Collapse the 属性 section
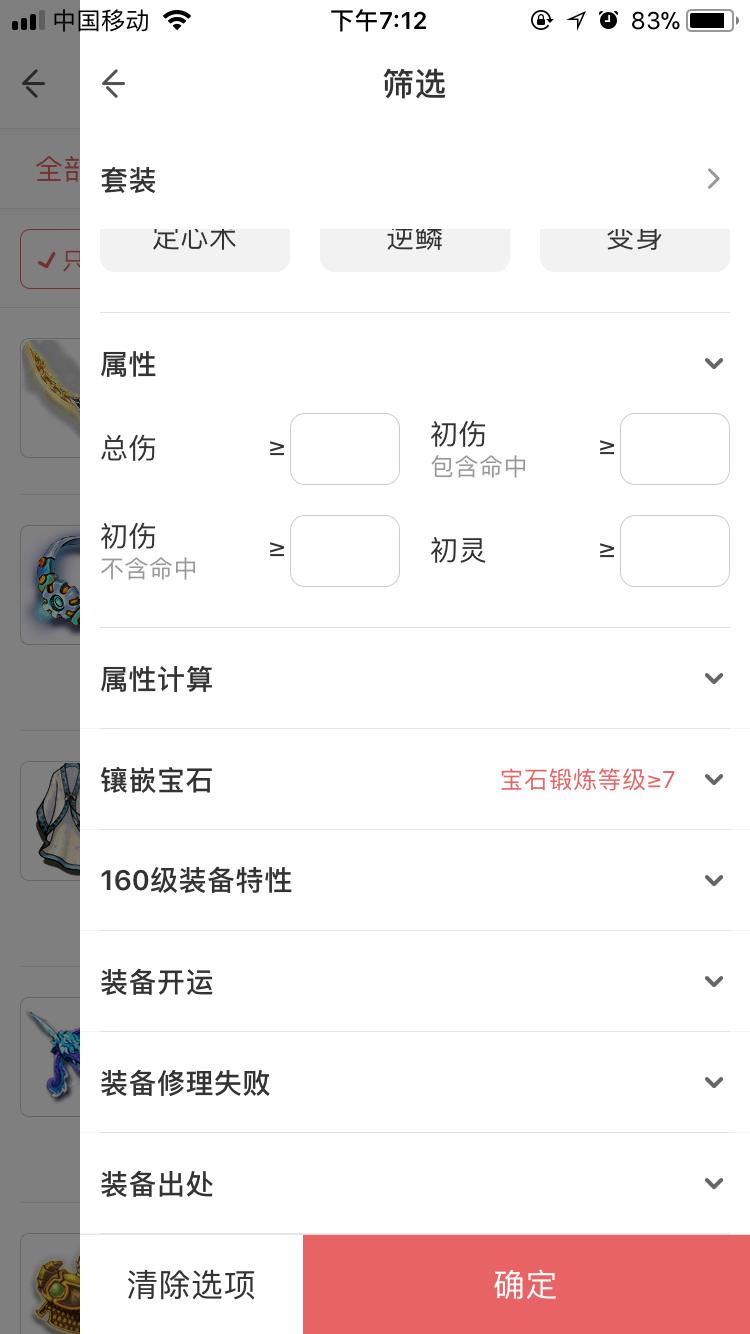 click(714, 363)
